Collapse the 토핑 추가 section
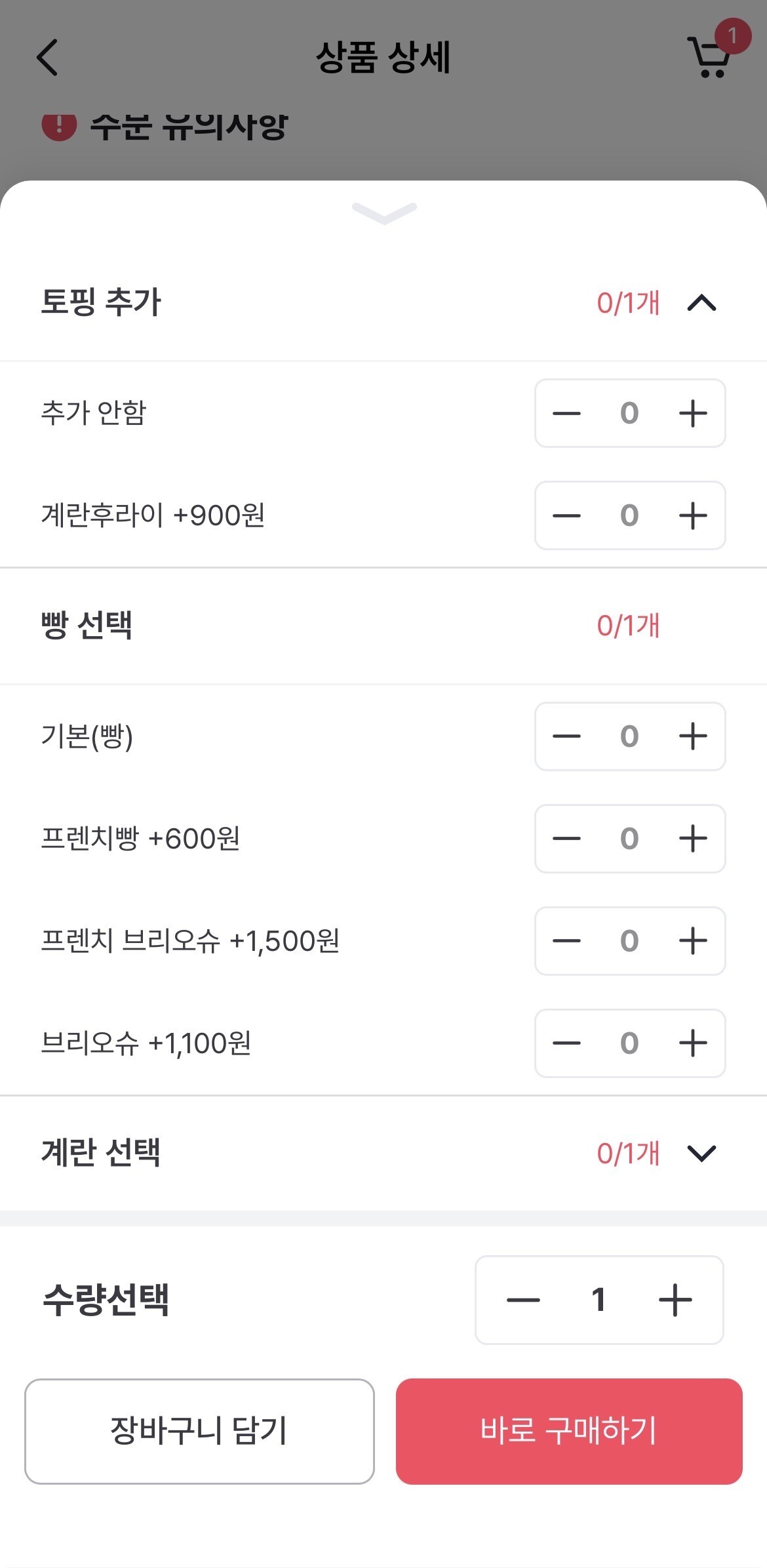 pyautogui.click(x=701, y=303)
